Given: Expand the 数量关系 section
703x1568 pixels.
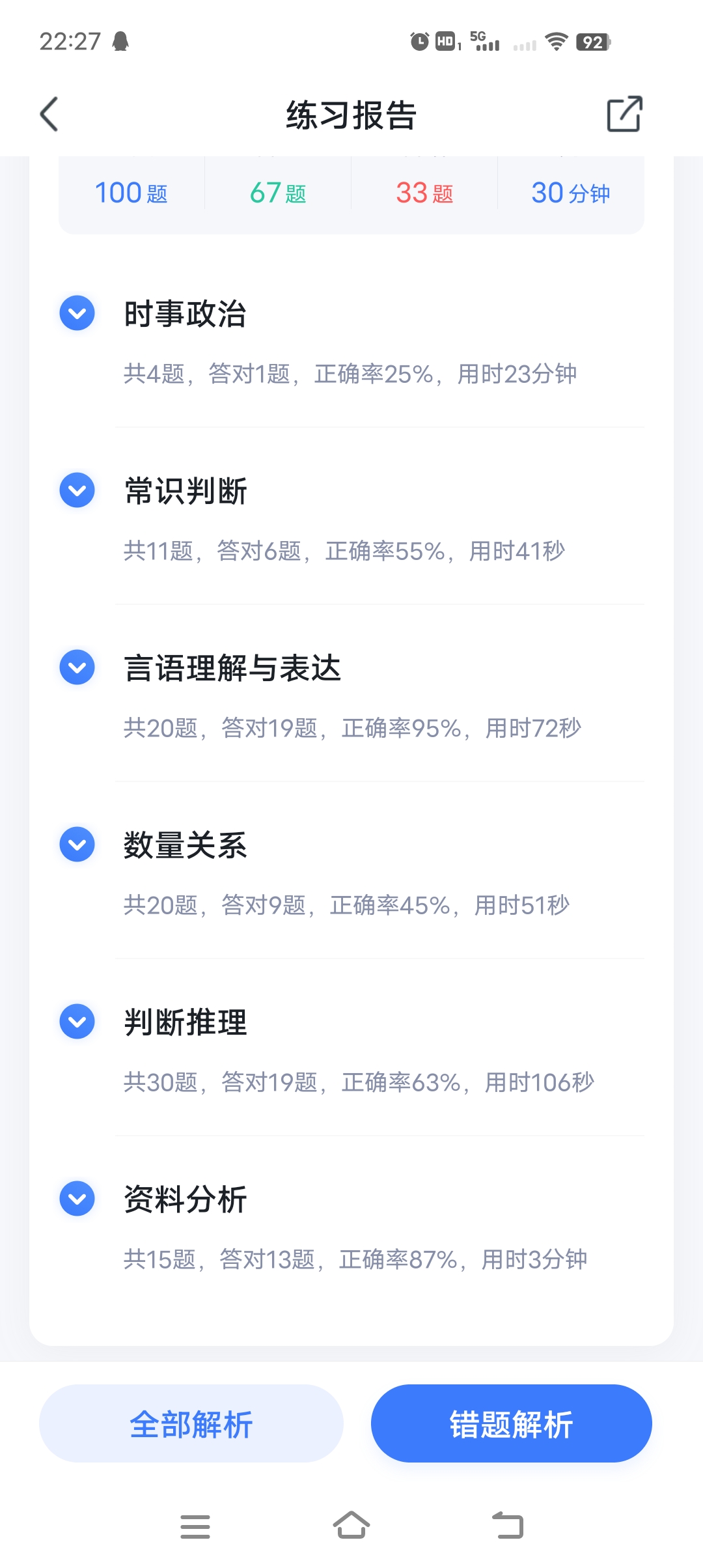Looking at the screenshot, I should click(77, 845).
